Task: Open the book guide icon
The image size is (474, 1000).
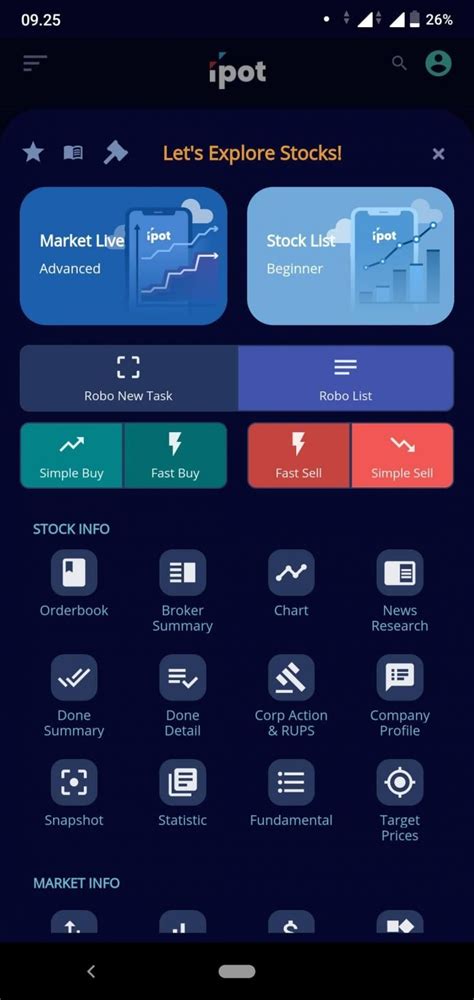Action: [73, 153]
